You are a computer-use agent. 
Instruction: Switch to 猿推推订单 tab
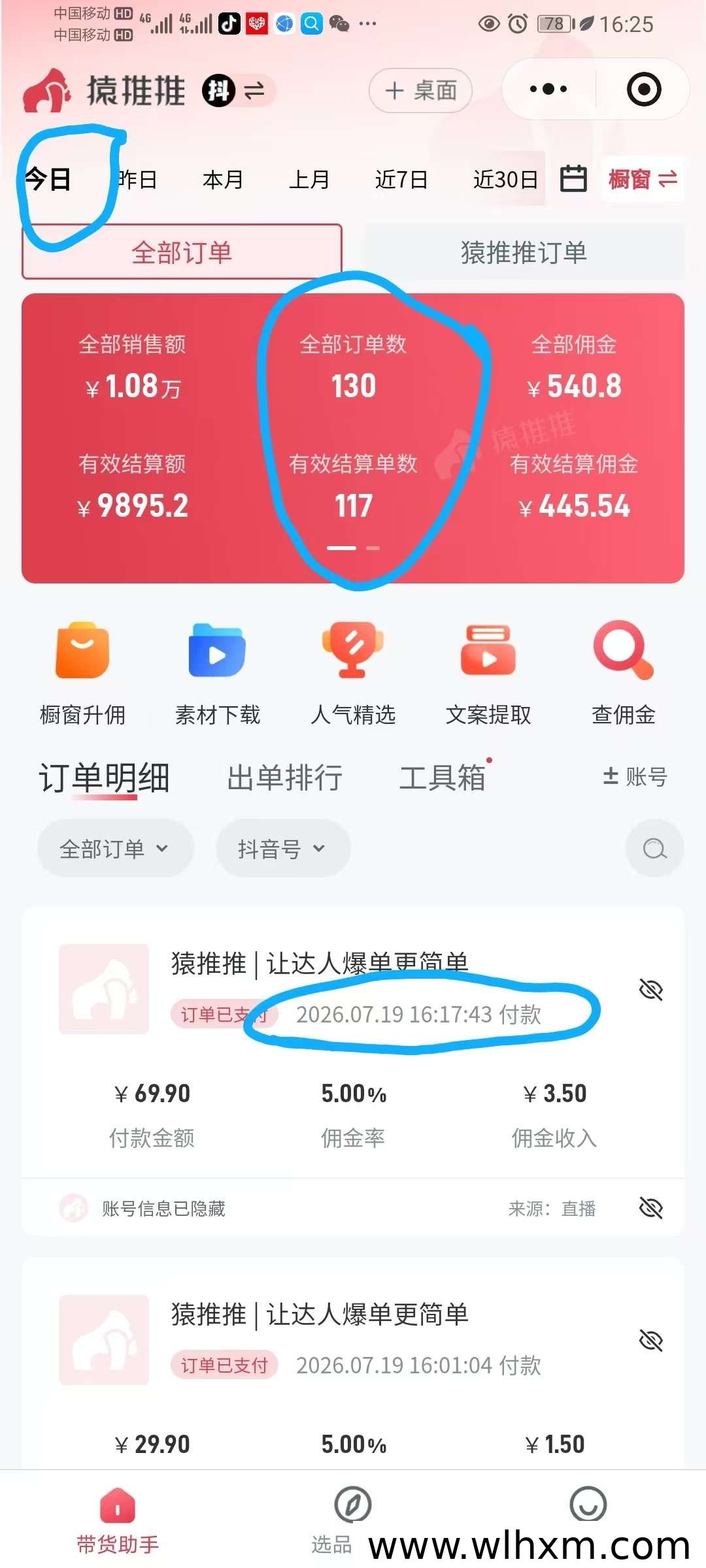(524, 252)
